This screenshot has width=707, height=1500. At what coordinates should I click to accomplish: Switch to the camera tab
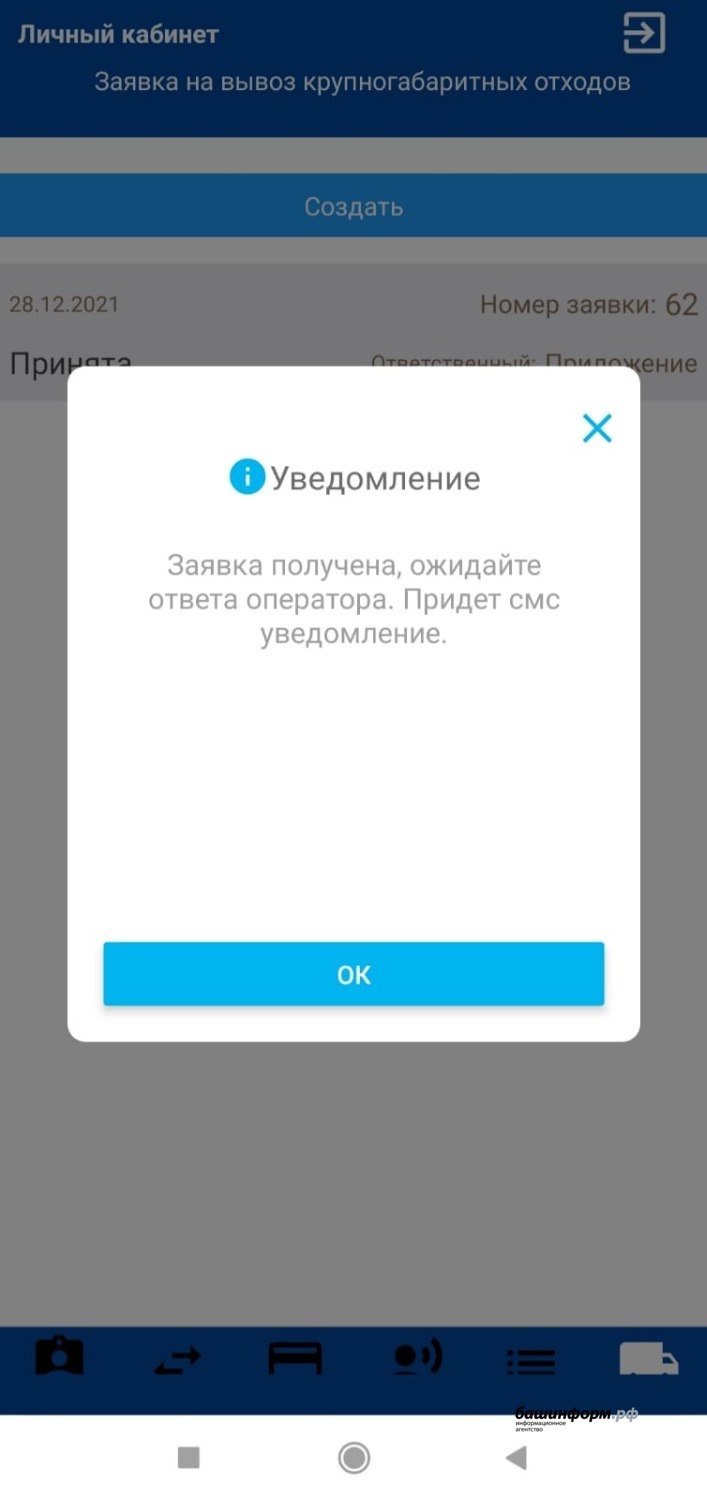(x=60, y=1359)
